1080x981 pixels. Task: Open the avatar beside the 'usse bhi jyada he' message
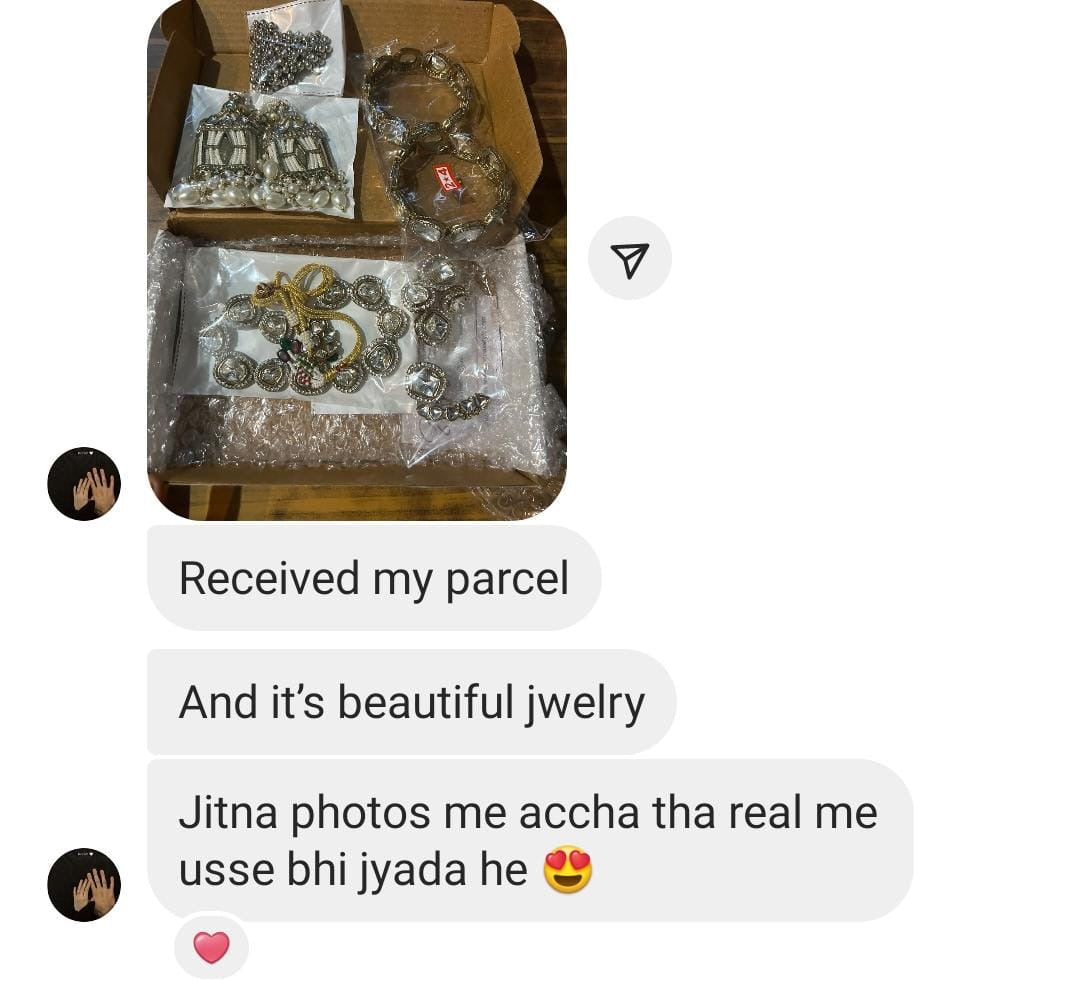[84, 885]
